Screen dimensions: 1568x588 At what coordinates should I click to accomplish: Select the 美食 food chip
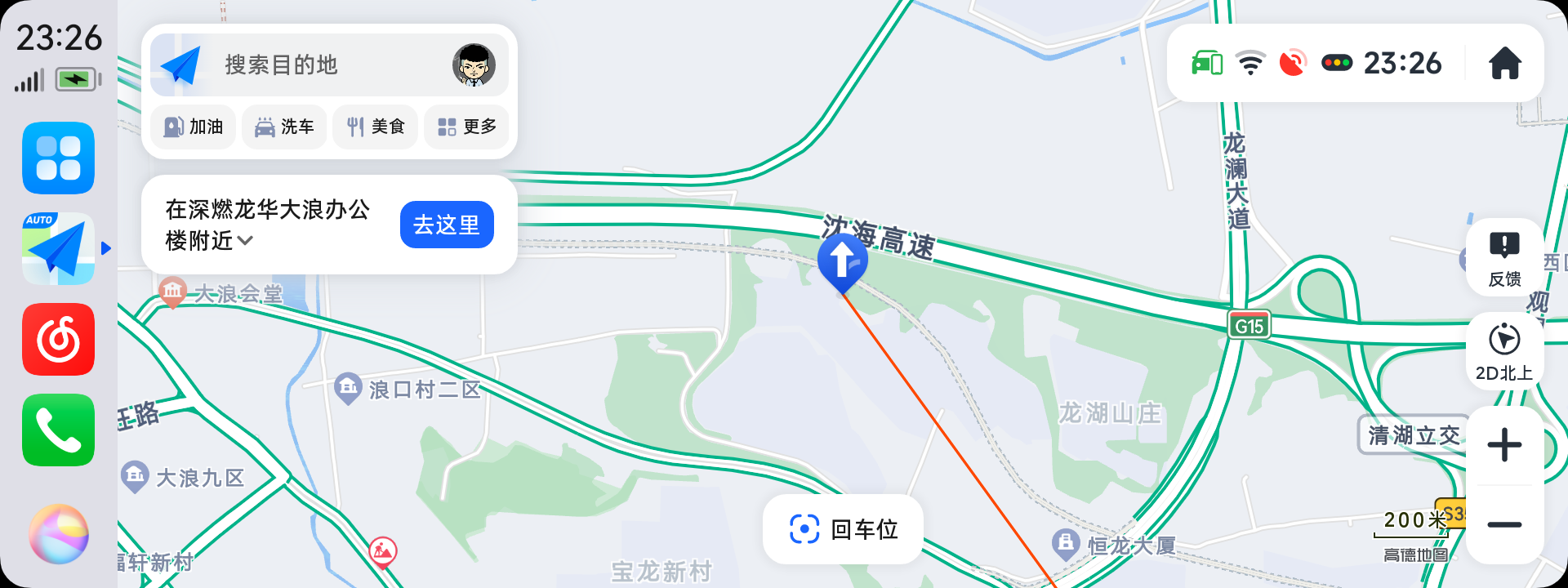click(376, 127)
